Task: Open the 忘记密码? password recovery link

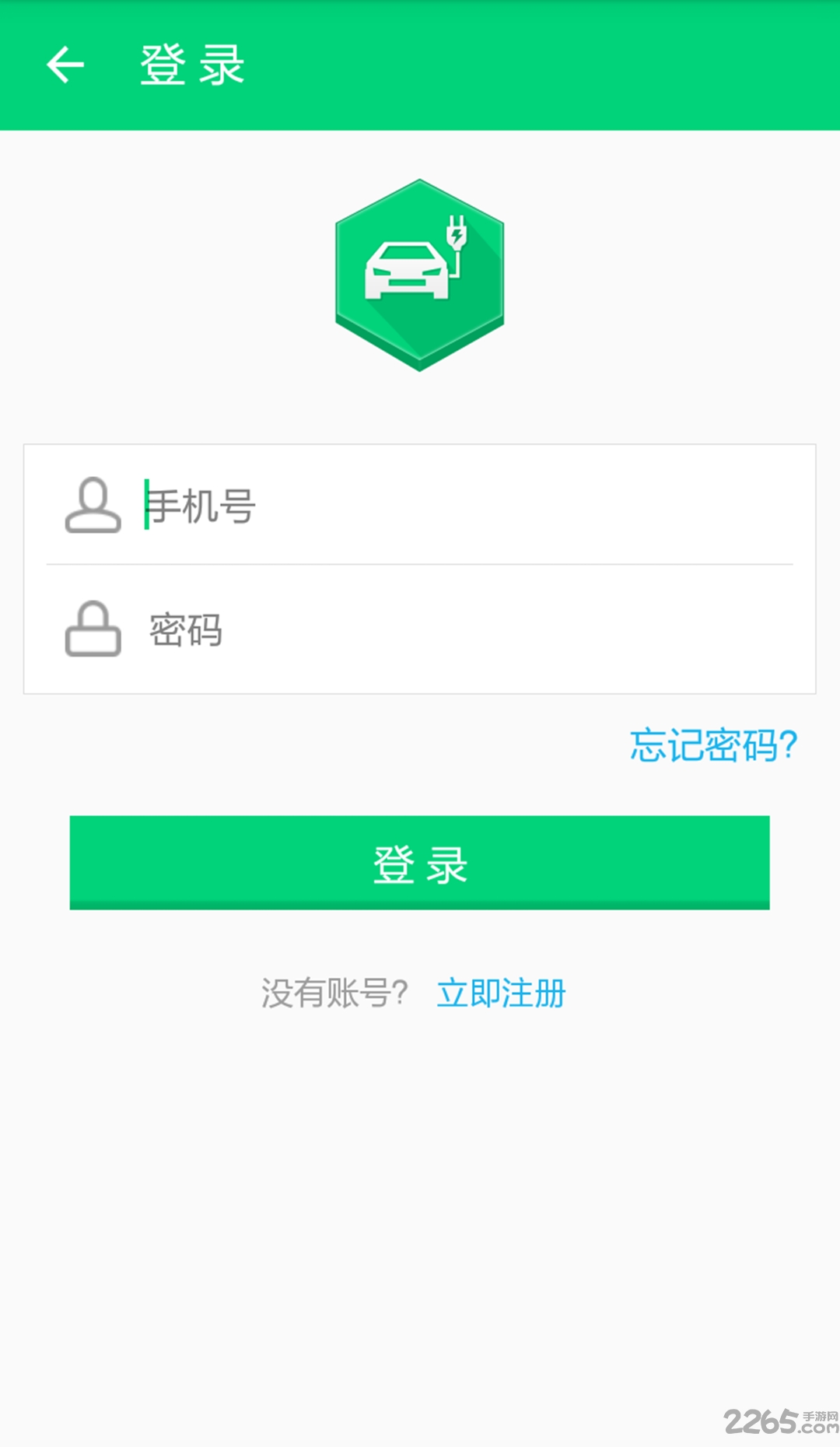Action: click(712, 745)
